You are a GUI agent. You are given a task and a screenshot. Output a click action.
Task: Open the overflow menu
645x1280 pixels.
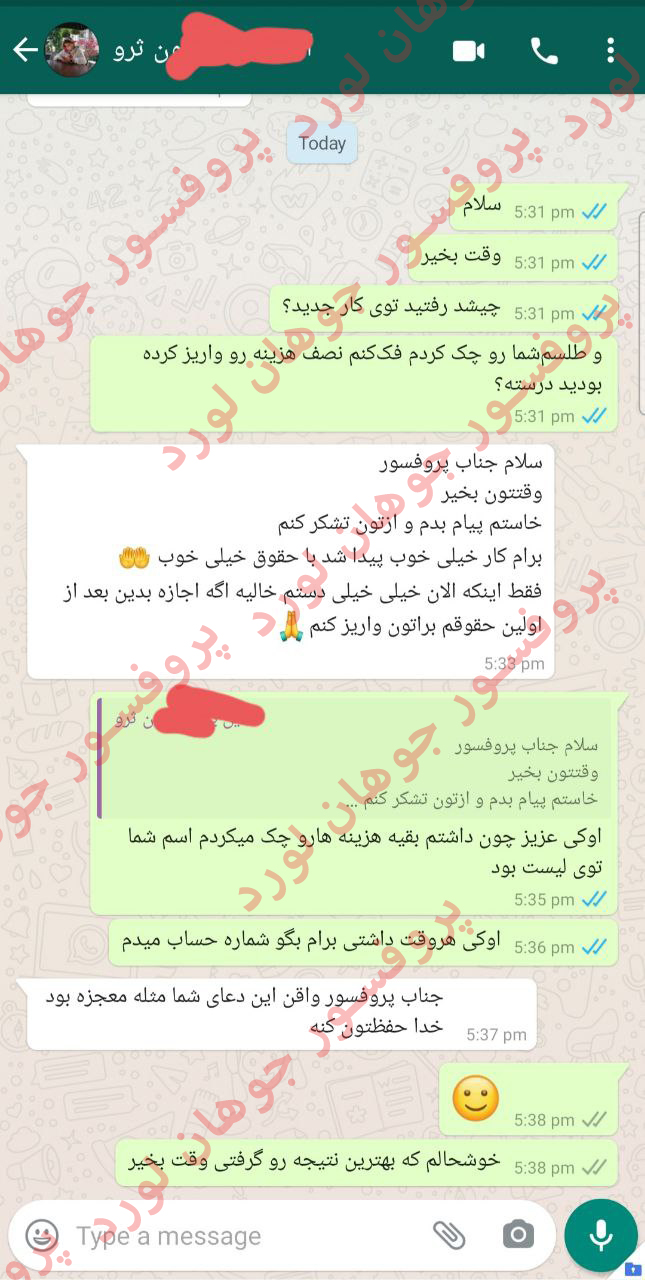pyautogui.click(x=612, y=51)
